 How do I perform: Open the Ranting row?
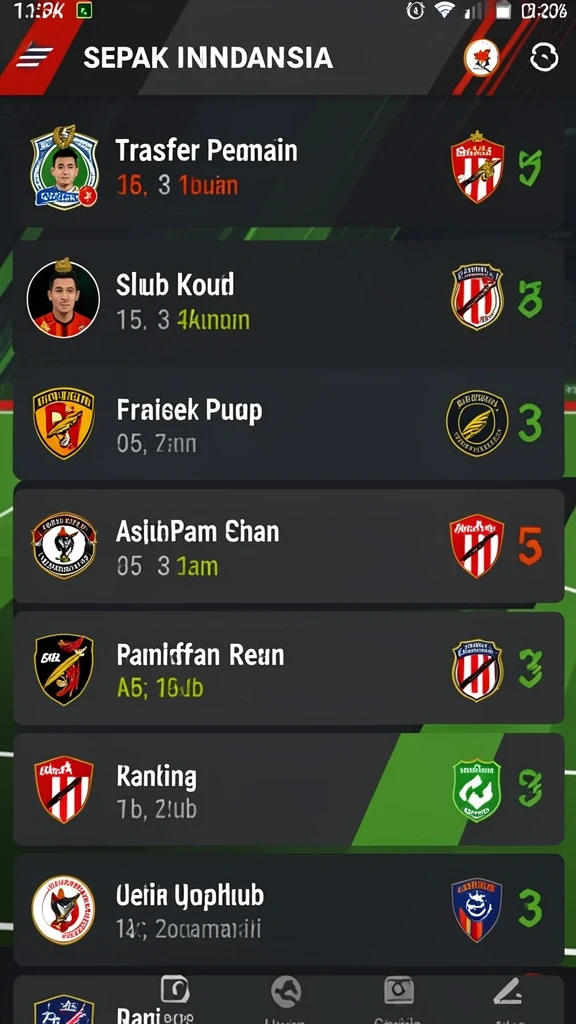point(288,789)
